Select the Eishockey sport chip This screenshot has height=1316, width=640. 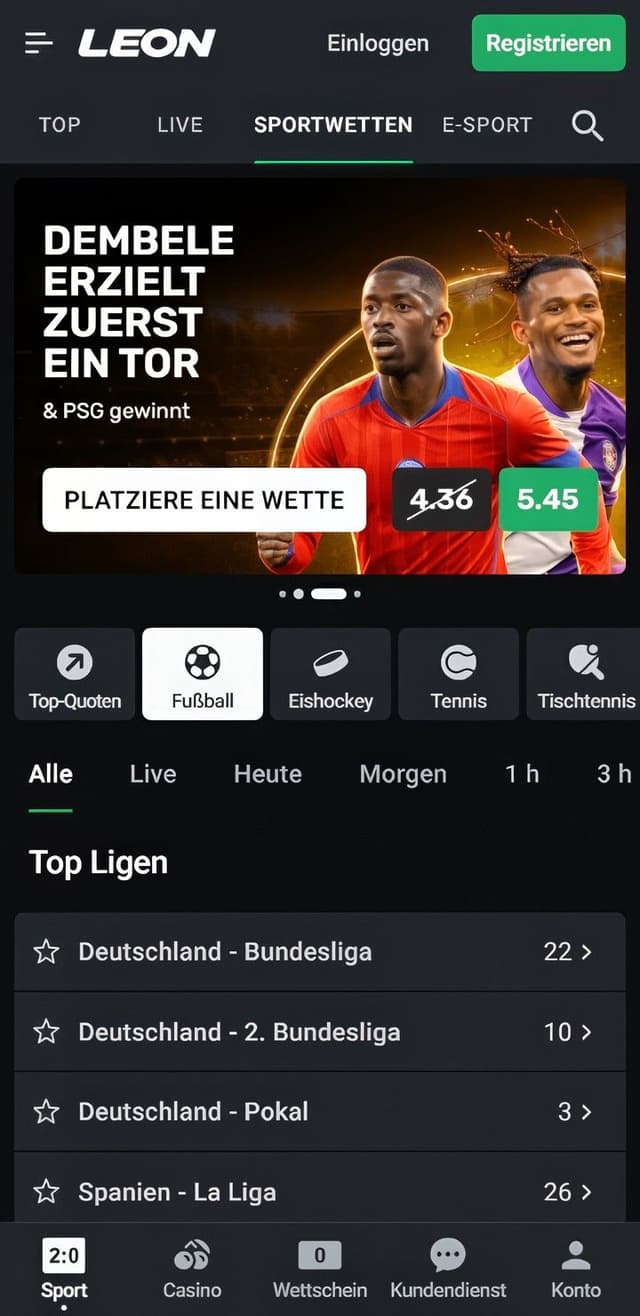(330, 674)
